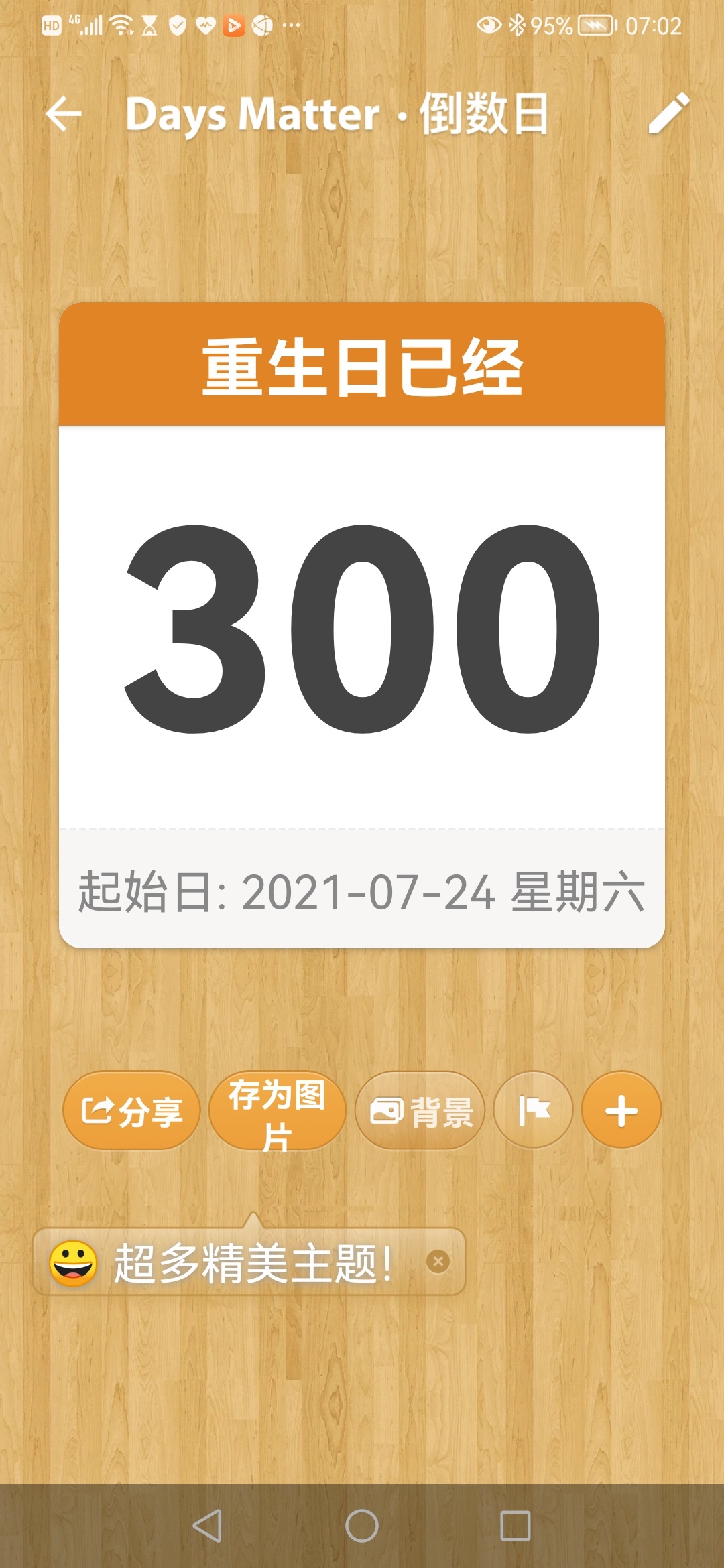
Task: Add a new event with the plus button
Action: (x=621, y=1110)
